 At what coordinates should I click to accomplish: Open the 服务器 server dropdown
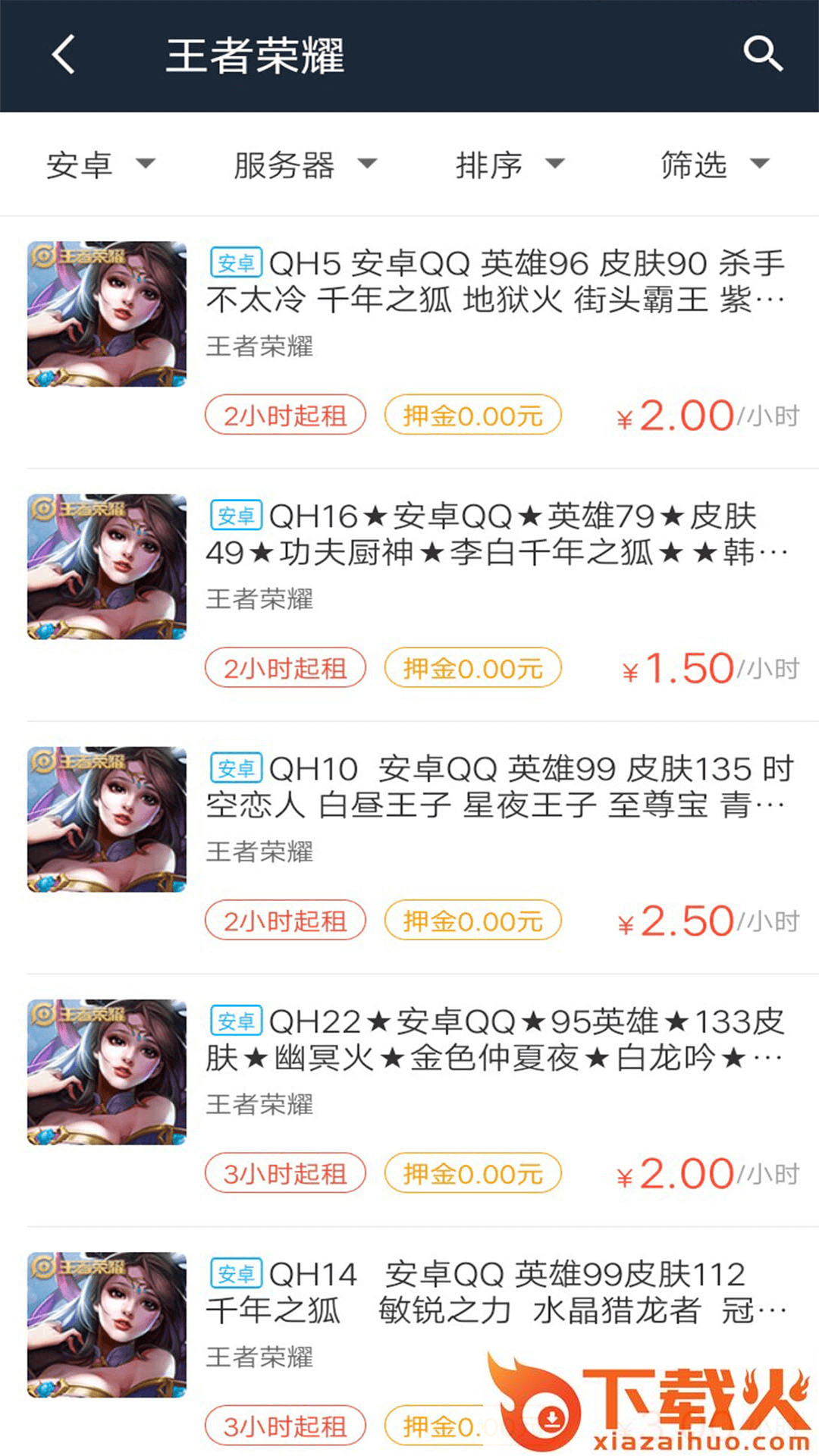[305, 165]
